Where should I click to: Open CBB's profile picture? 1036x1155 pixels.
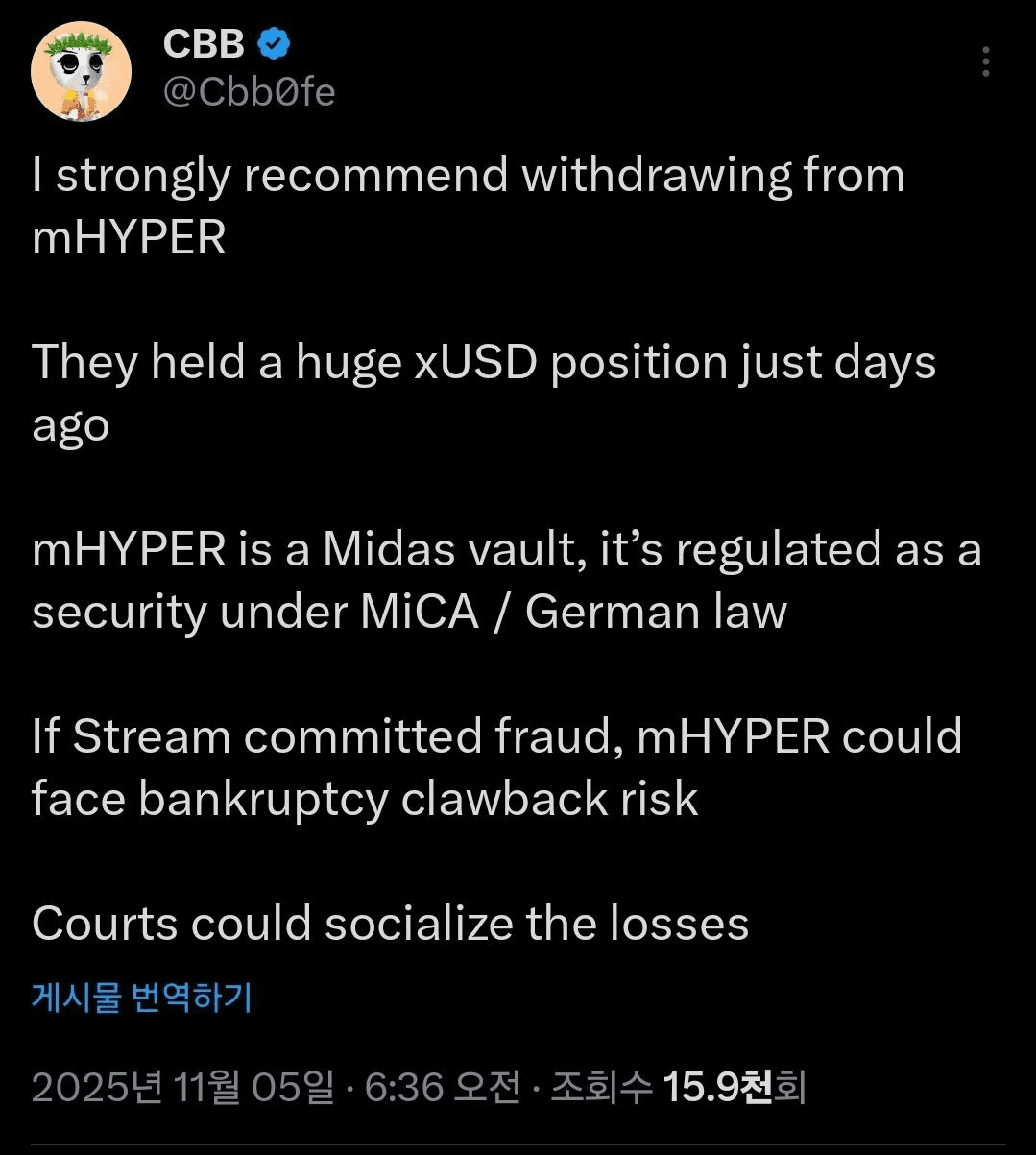[81, 72]
